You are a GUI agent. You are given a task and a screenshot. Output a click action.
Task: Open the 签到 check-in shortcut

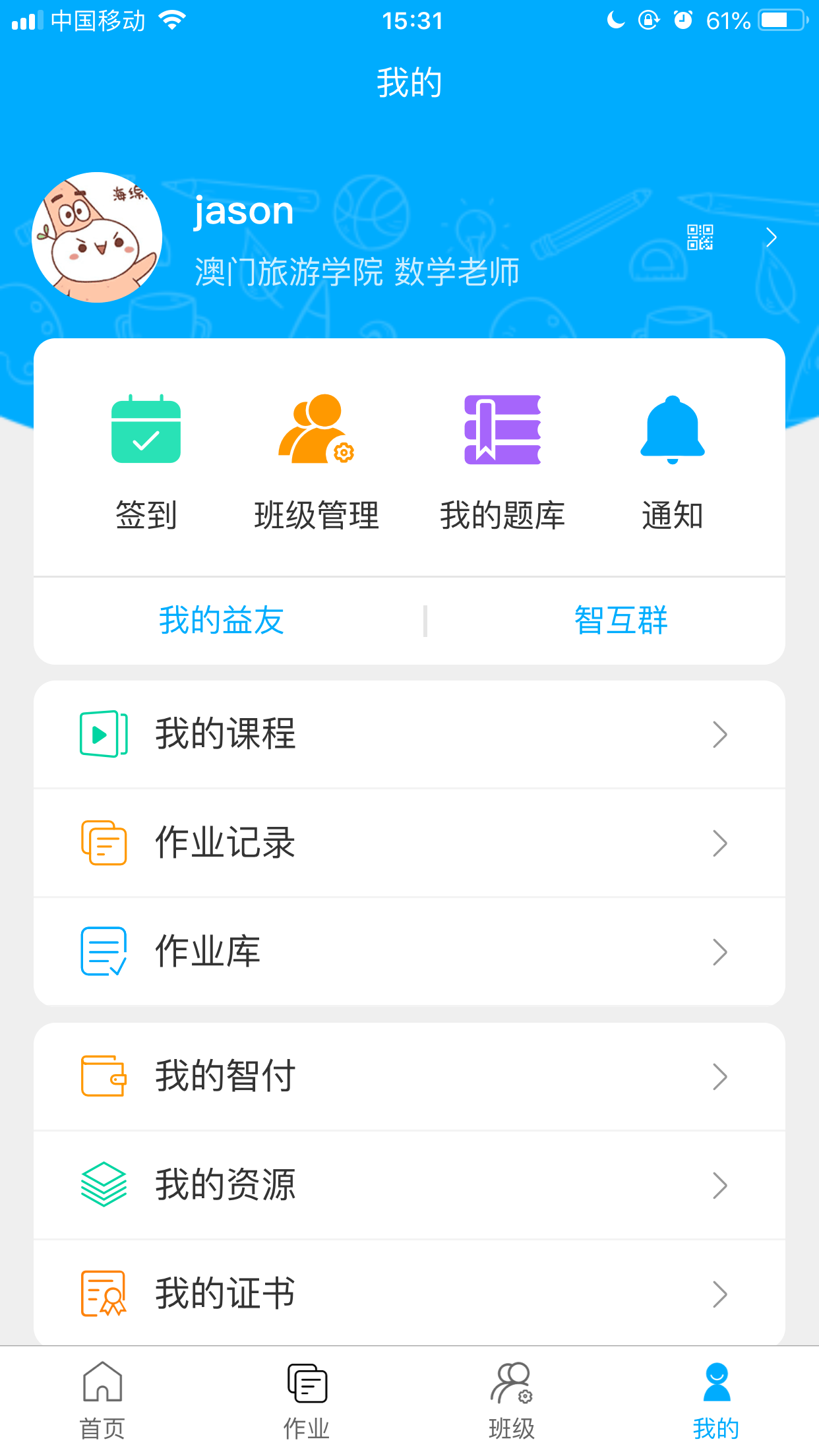coord(146,462)
